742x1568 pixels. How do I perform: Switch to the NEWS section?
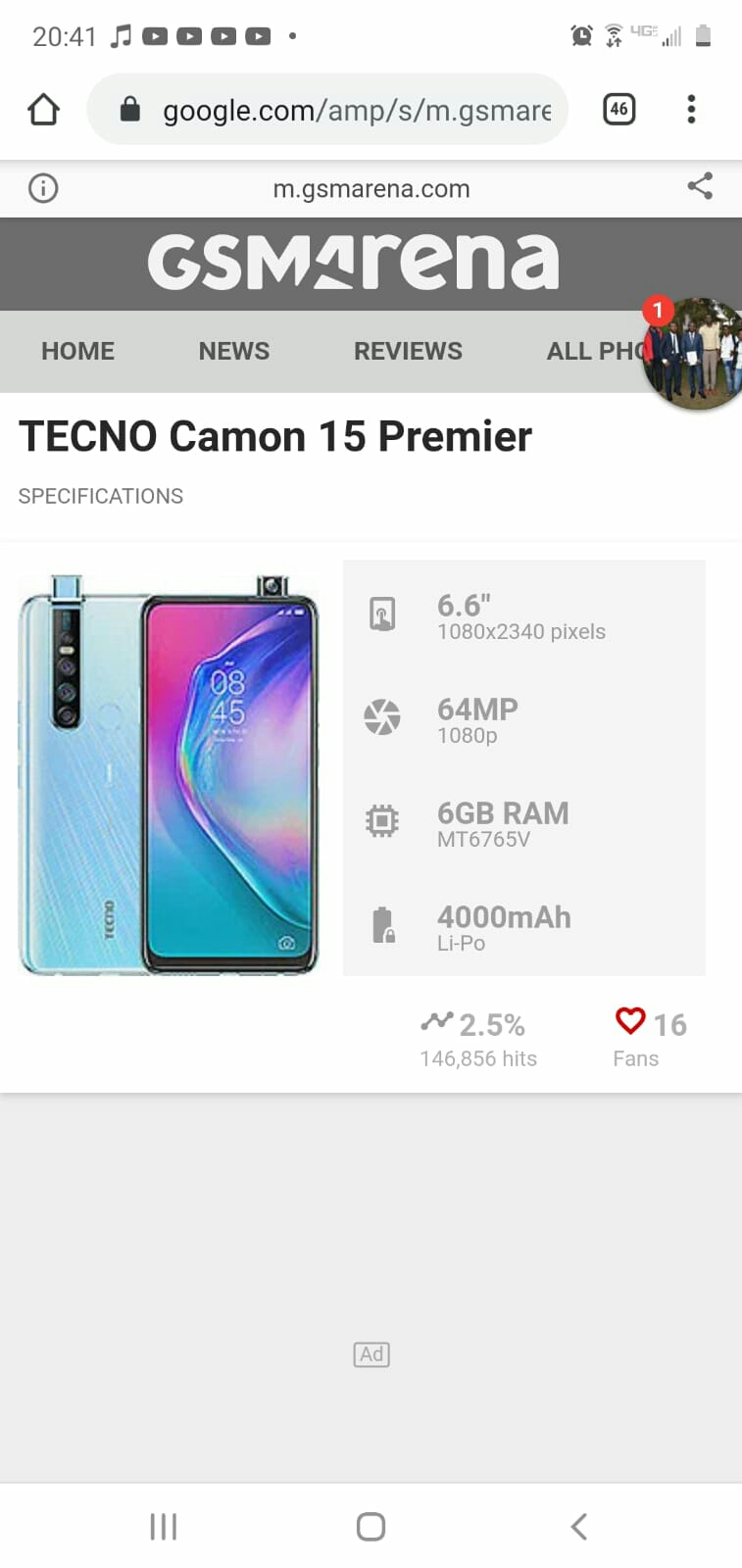coord(233,351)
